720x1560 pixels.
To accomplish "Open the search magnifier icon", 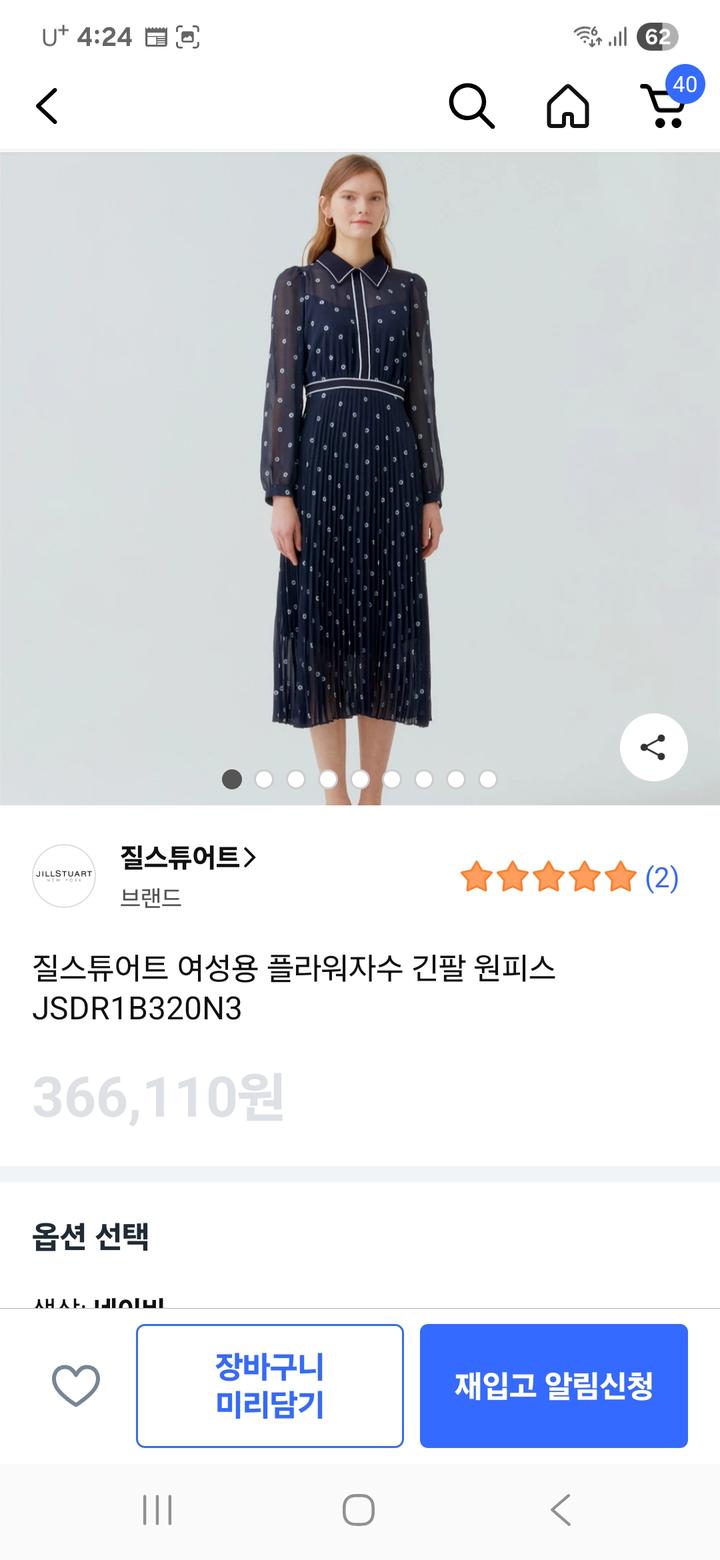I will tap(471, 106).
